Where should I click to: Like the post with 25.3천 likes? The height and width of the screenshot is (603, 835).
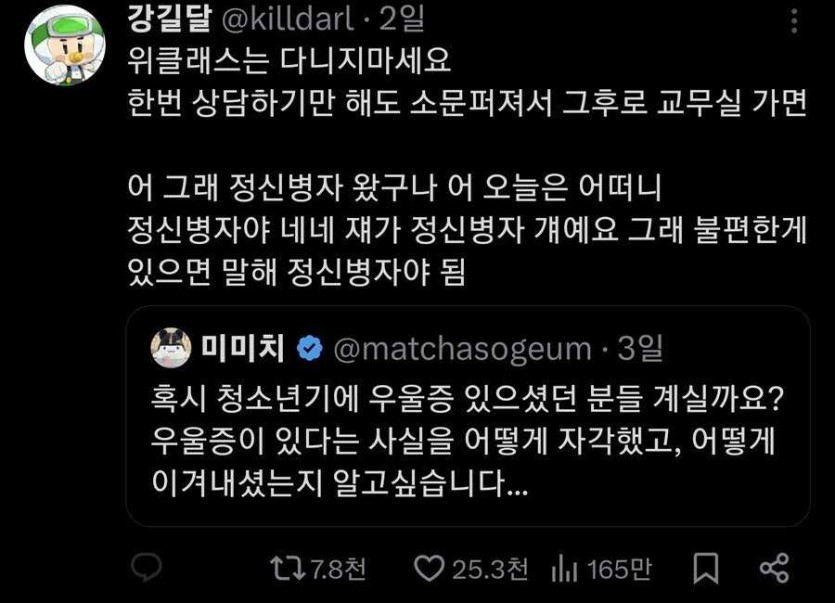429,569
